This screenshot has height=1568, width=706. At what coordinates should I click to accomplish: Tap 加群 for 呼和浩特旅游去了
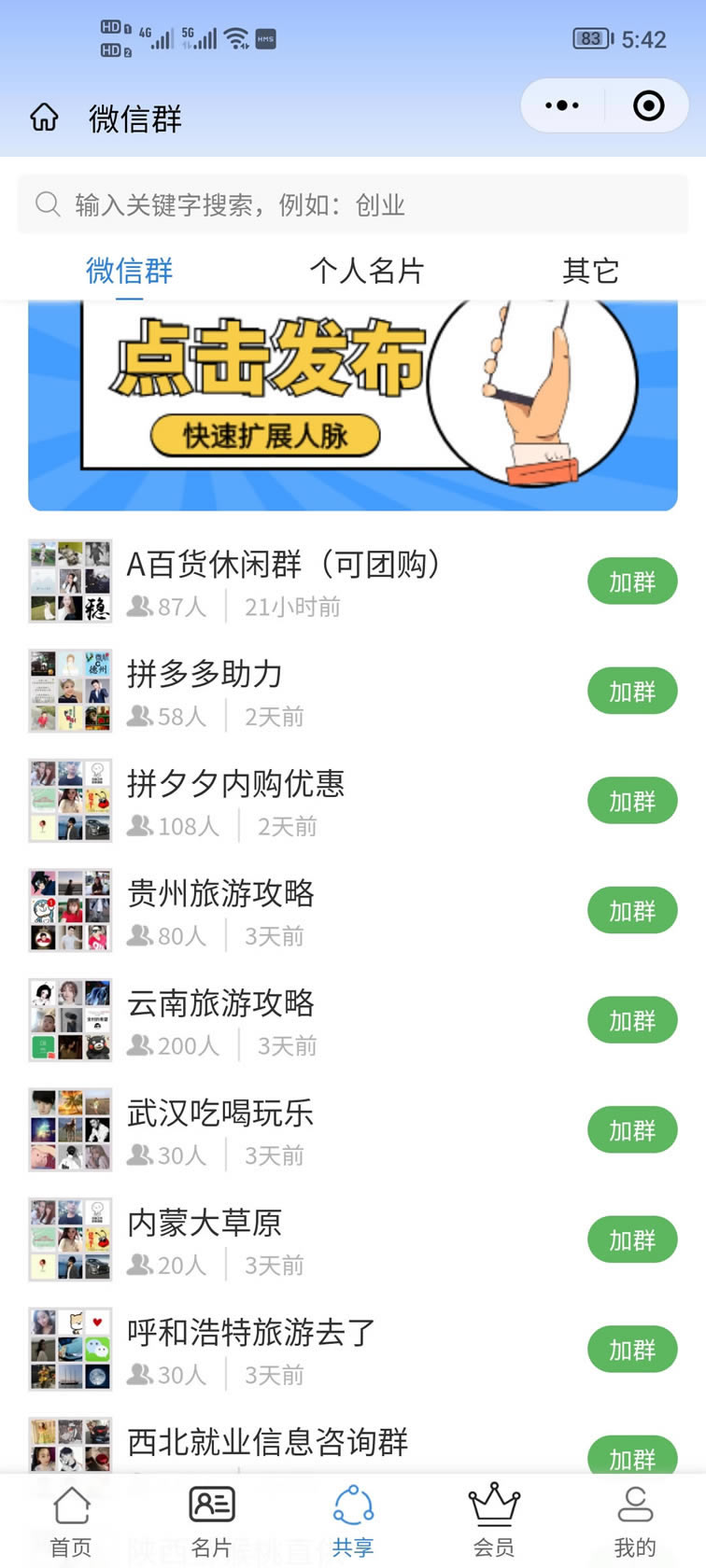tap(632, 1350)
